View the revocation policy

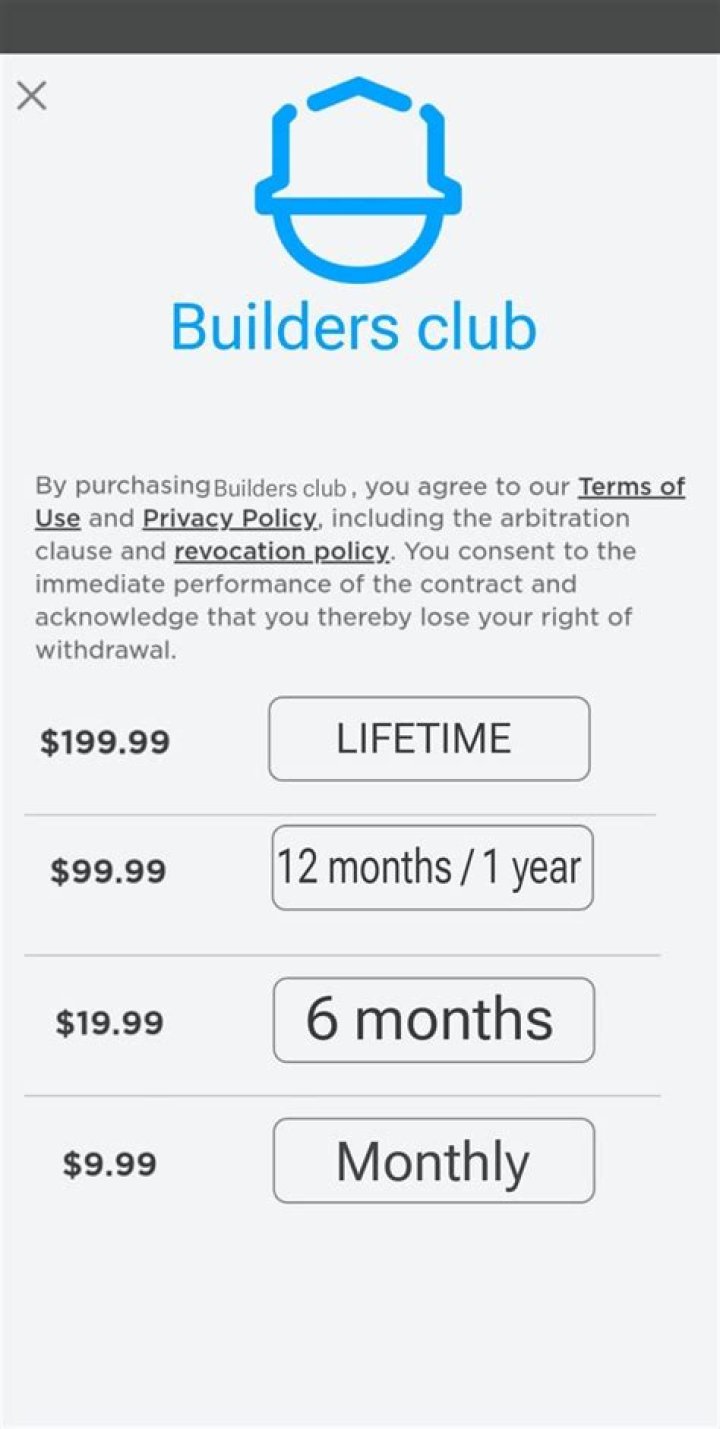click(x=281, y=551)
